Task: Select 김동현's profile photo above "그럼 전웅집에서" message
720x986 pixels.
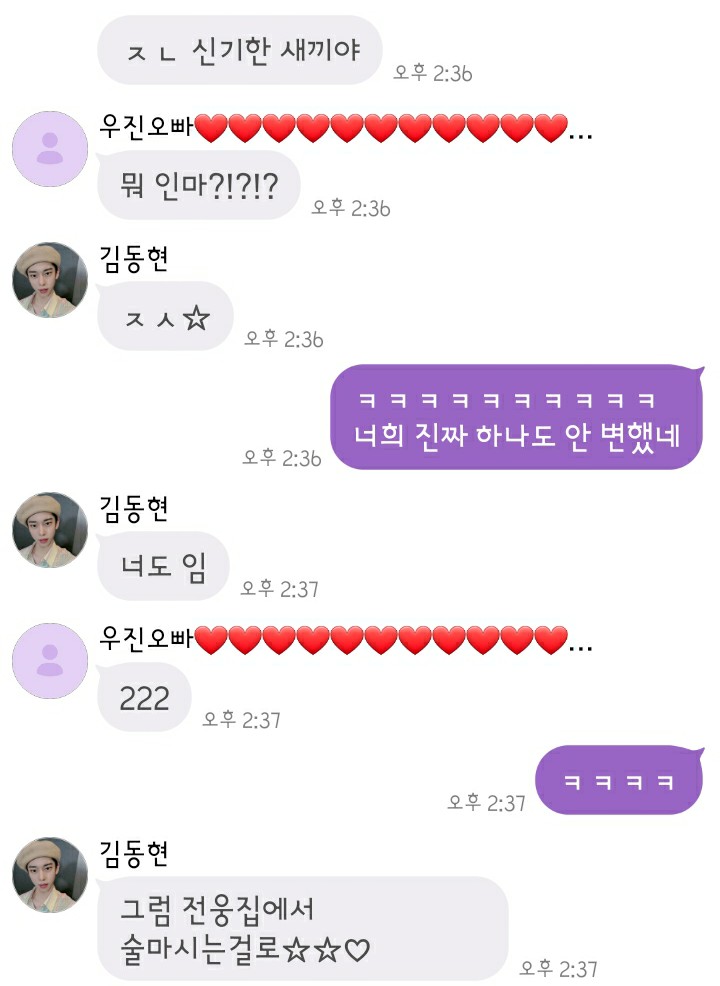Action: pyautogui.click(x=50, y=875)
